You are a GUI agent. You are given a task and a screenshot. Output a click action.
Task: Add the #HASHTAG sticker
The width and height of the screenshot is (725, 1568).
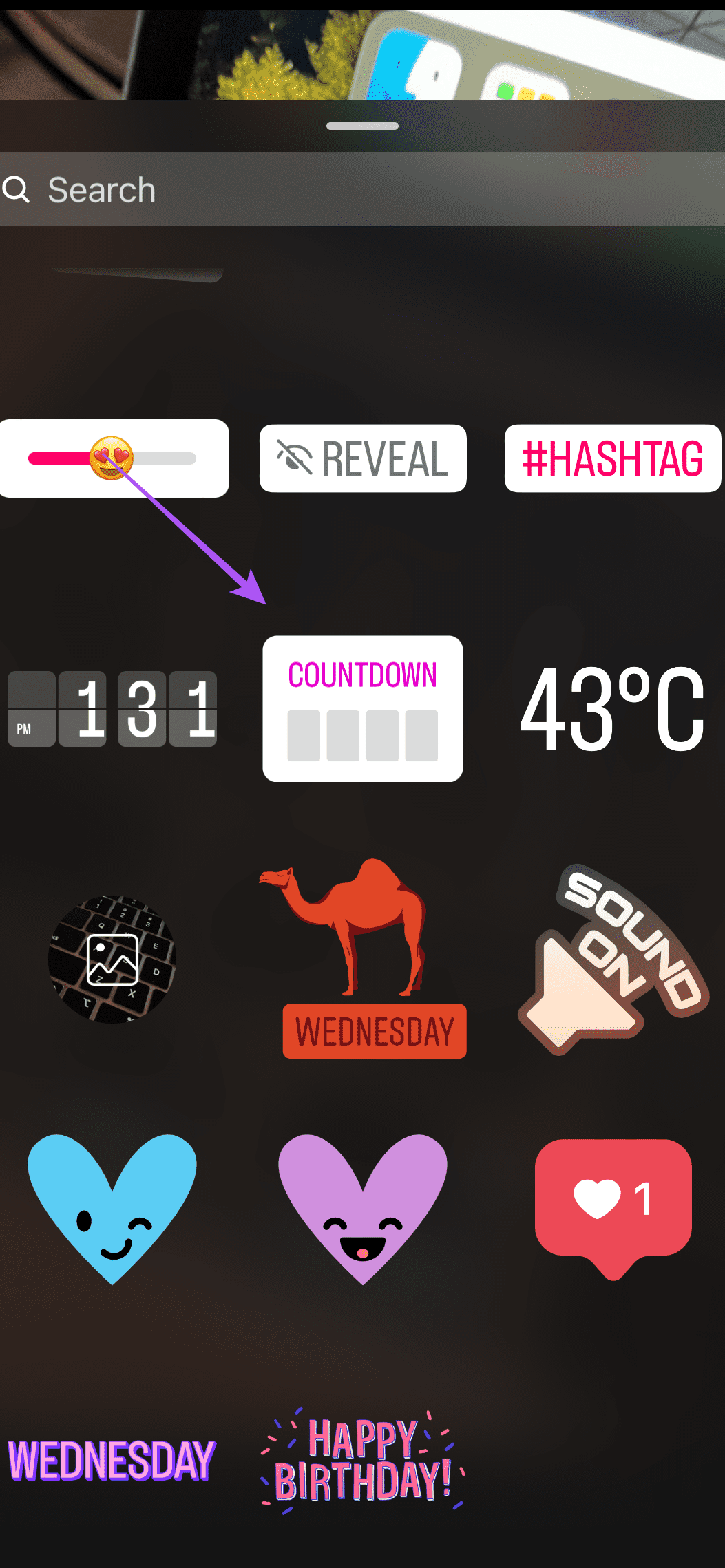tap(612, 458)
